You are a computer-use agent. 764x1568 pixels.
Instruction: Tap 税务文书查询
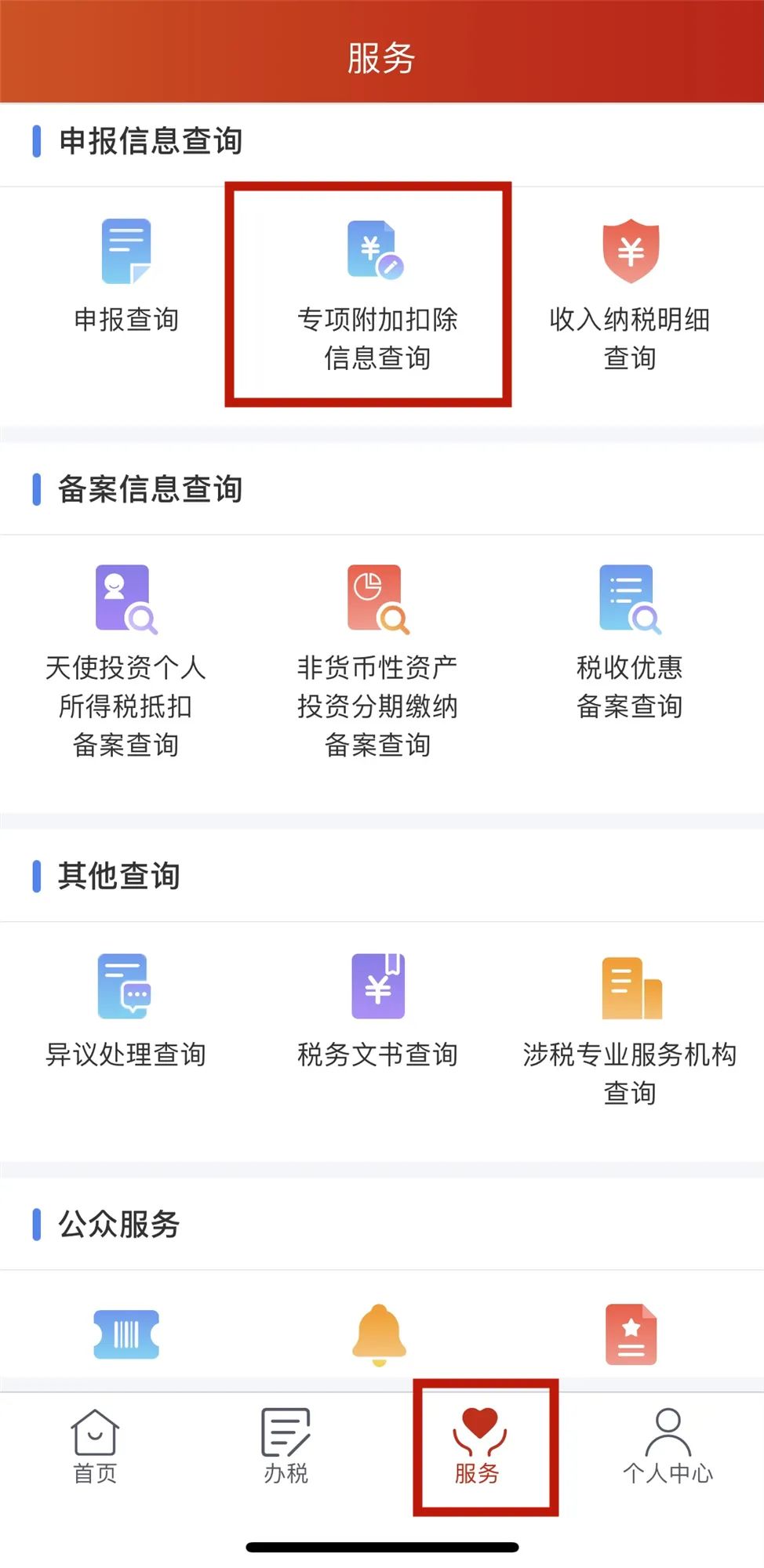click(377, 1011)
